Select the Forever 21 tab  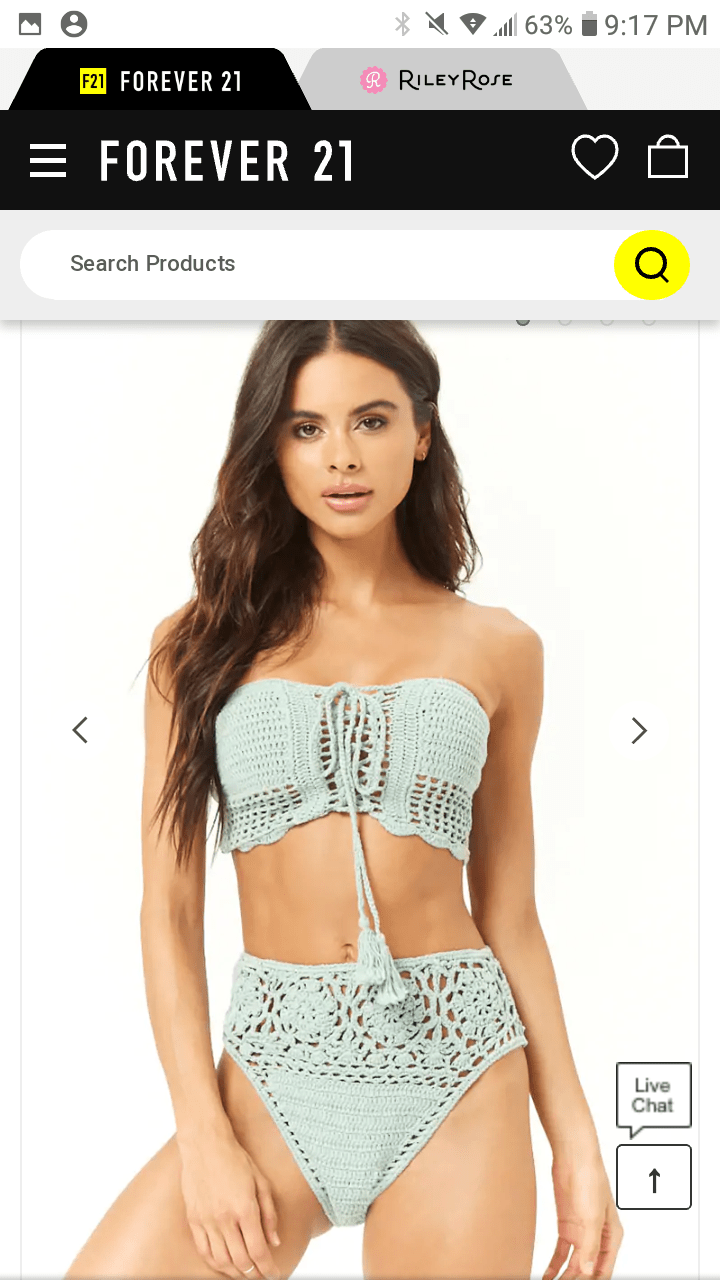[160, 81]
